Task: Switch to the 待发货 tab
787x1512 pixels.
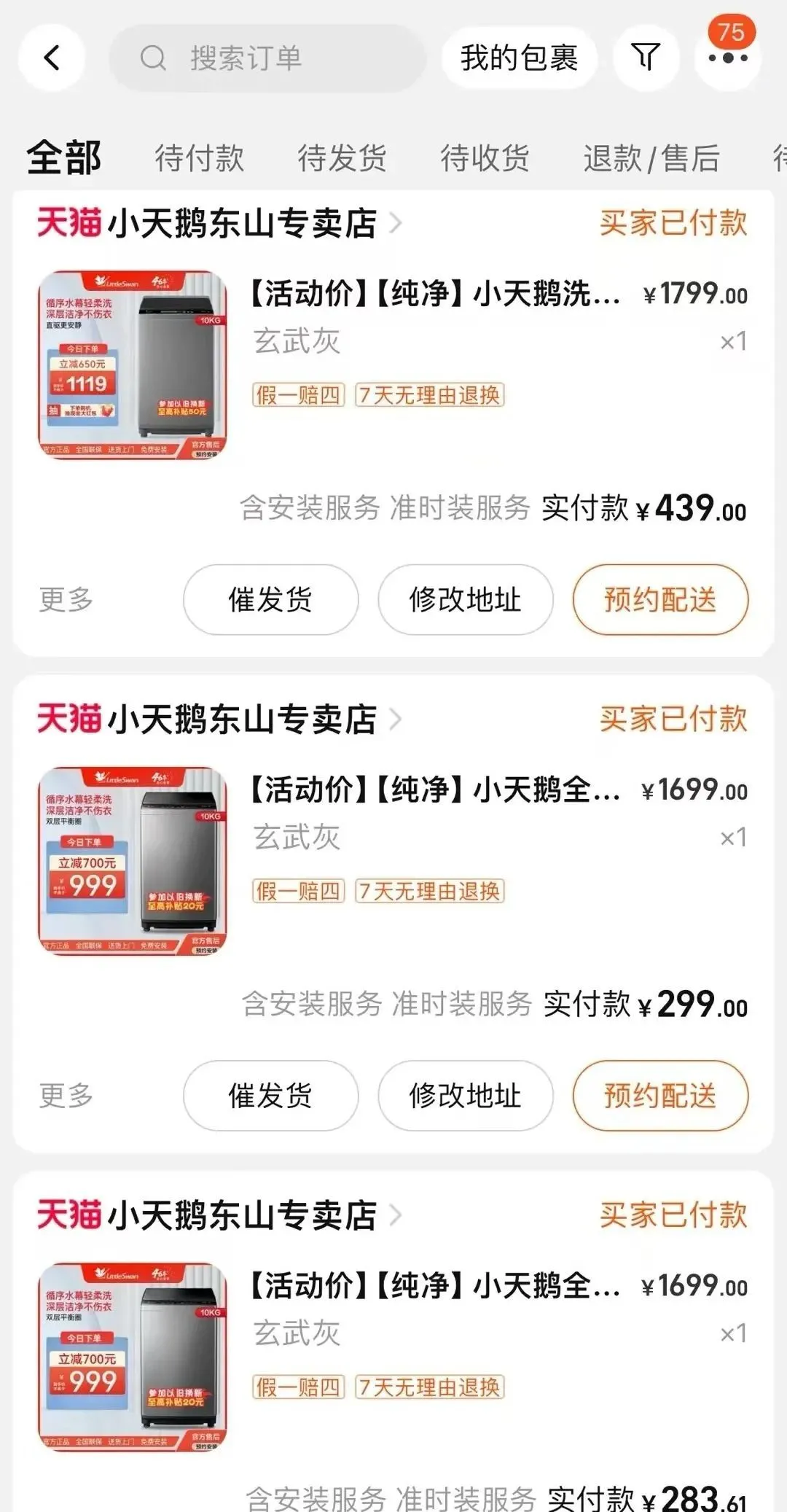Action: (x=342, y=158)
